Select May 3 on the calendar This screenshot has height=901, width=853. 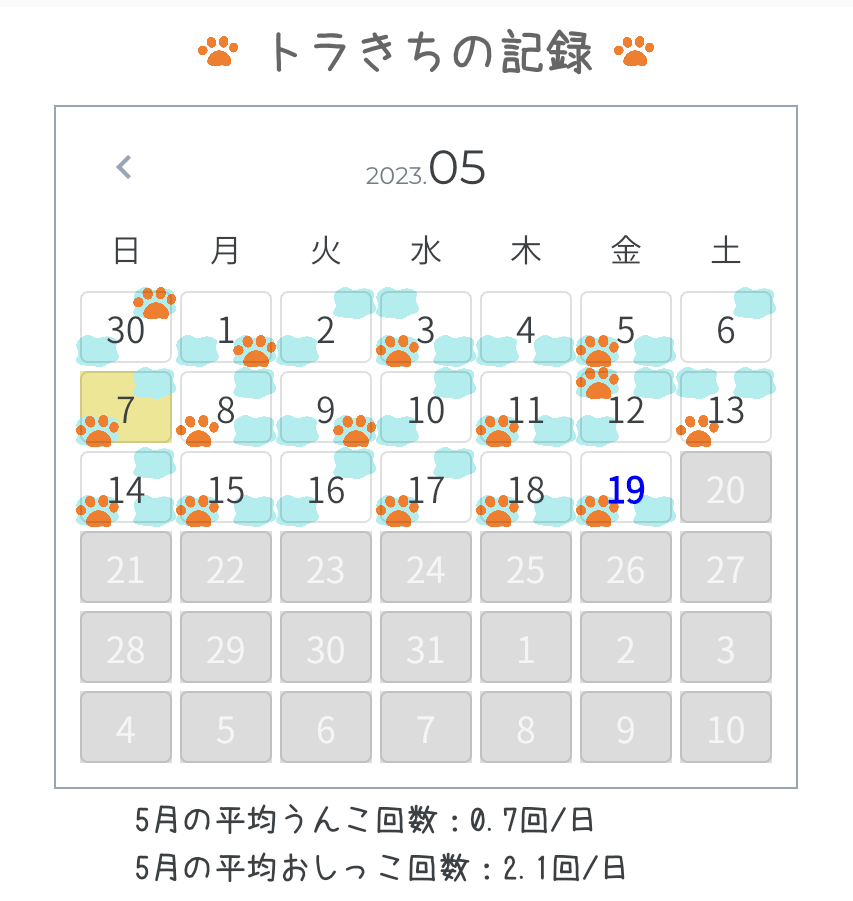(x=426, y=328)
